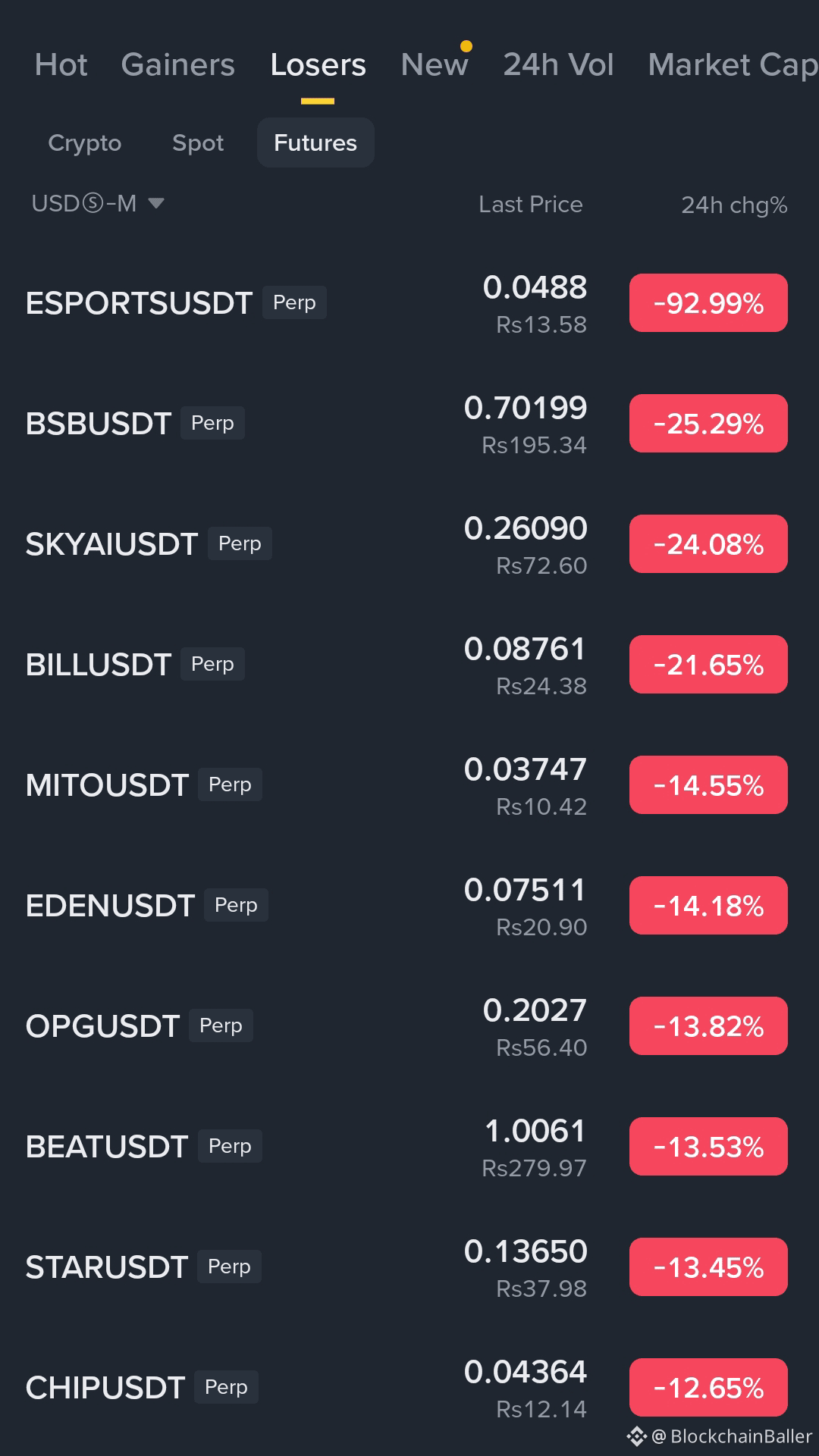Open BEATUSDT perpetual contract
This screenshot has height=1456, width=819.
[409, 1147]
